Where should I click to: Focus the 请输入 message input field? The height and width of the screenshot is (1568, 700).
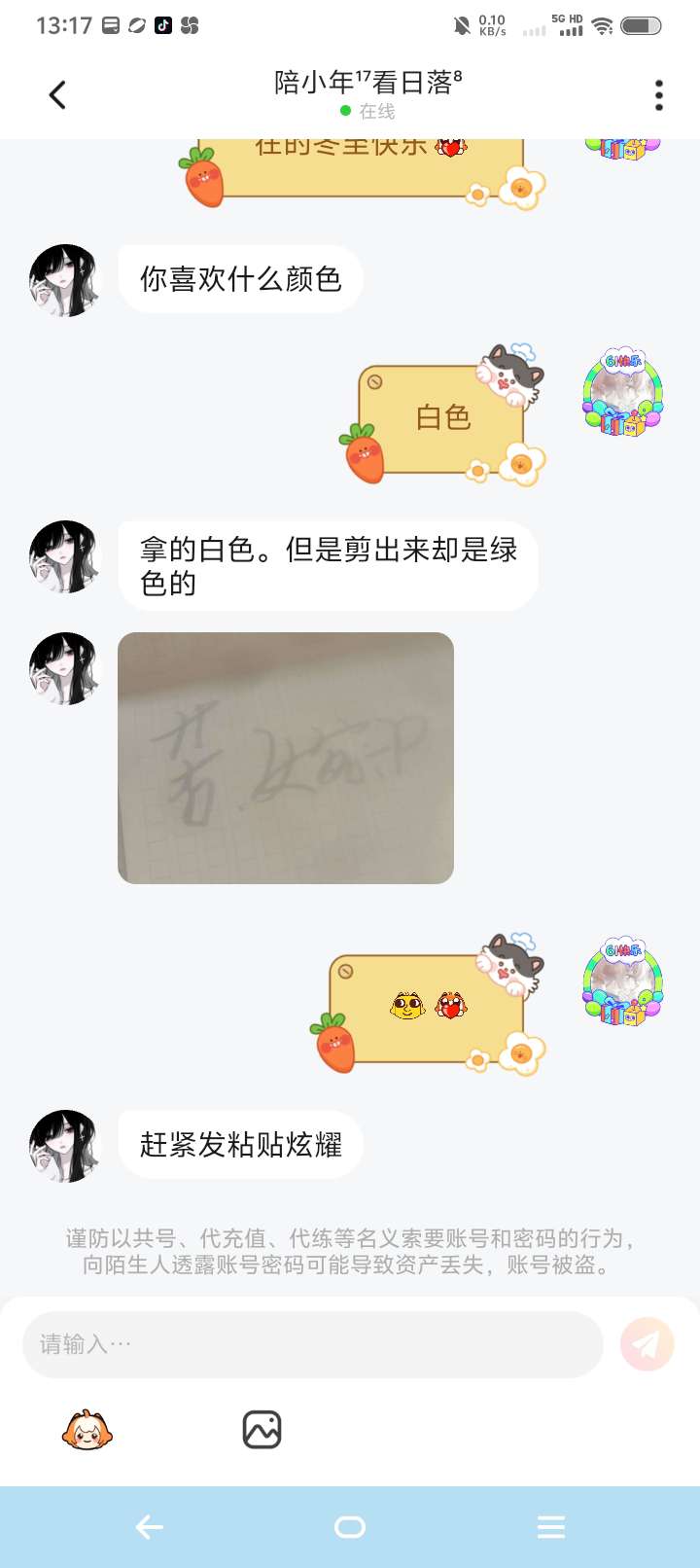(312, 1344)
